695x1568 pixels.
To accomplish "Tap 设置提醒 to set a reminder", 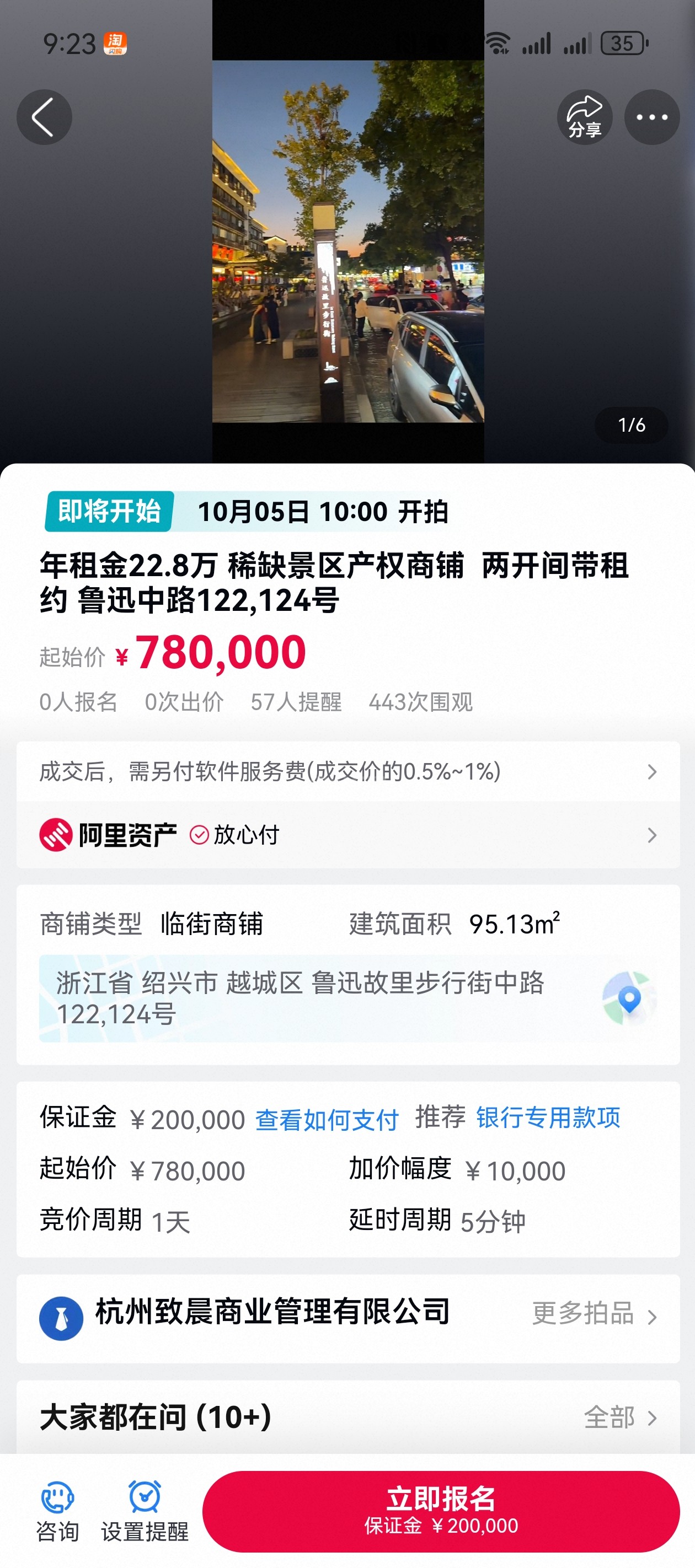I will 145,1511.
